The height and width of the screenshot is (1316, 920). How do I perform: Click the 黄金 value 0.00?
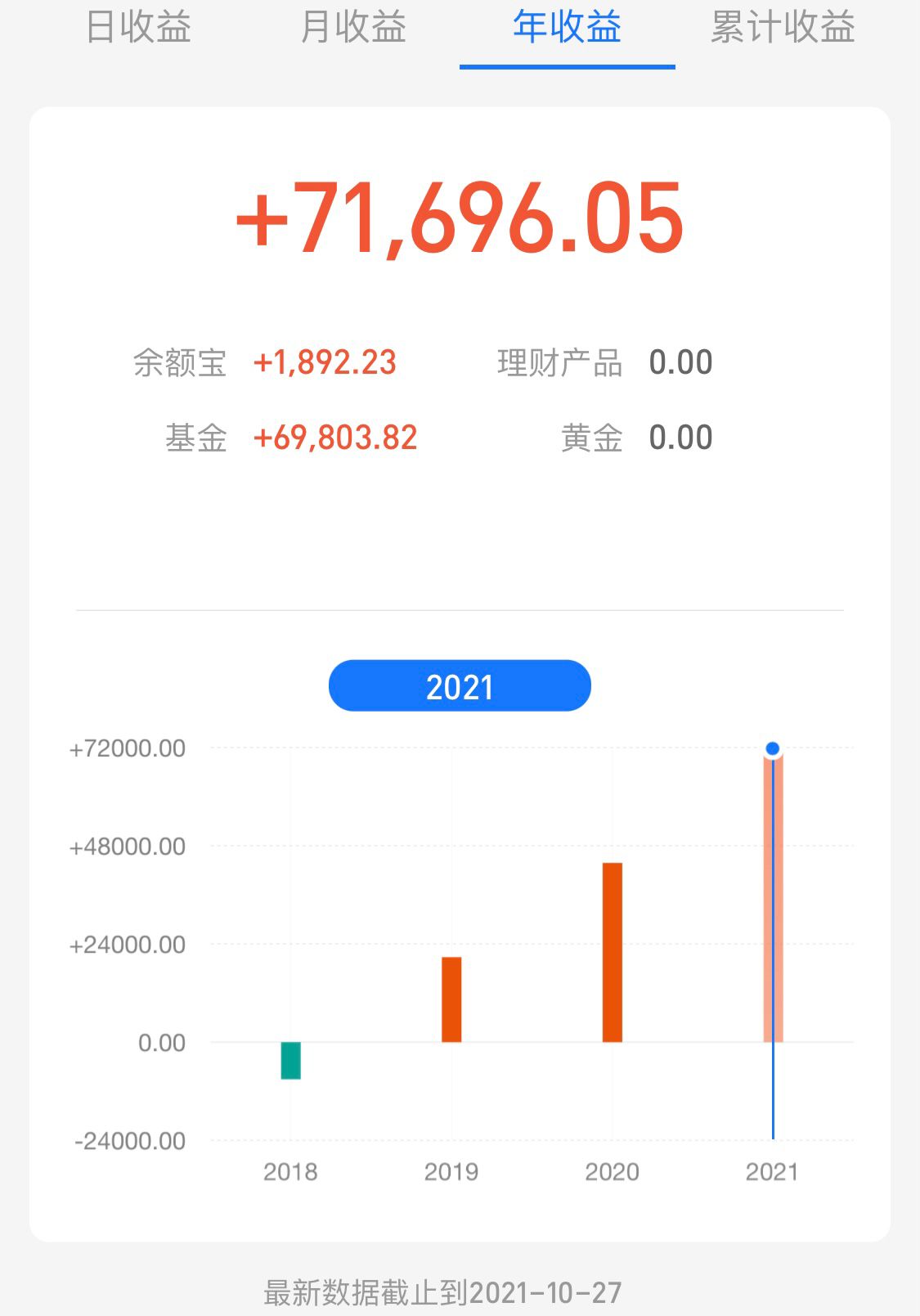click(x=680, y=438)
